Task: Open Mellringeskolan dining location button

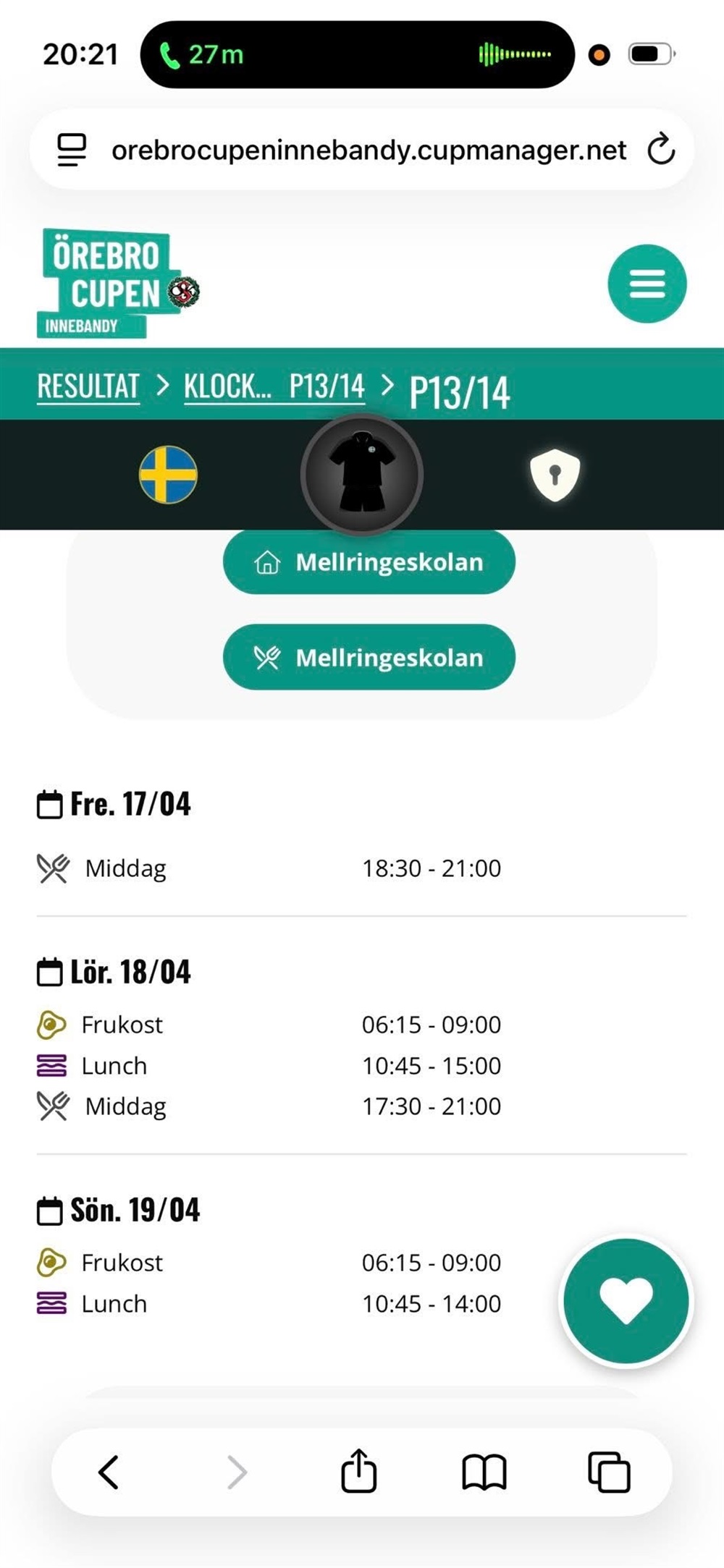Action: (x=369, y=657)
